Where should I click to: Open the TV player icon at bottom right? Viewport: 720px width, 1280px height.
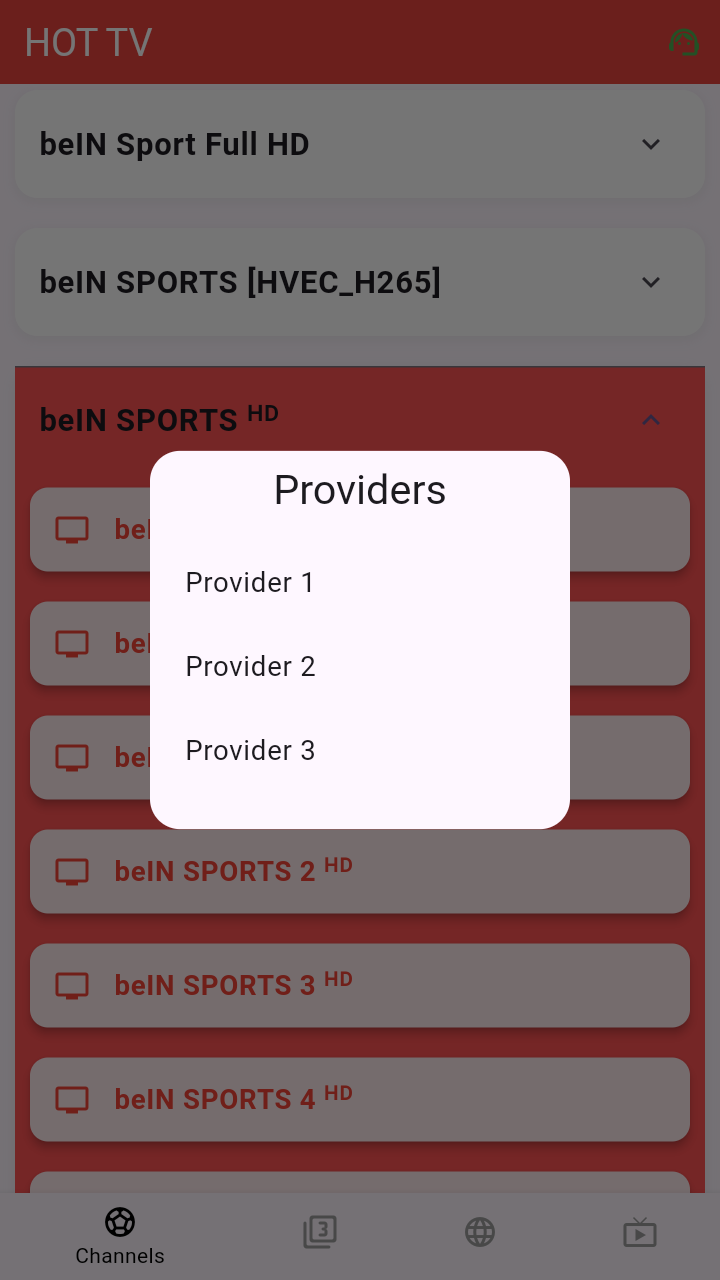pos(640,1232)
